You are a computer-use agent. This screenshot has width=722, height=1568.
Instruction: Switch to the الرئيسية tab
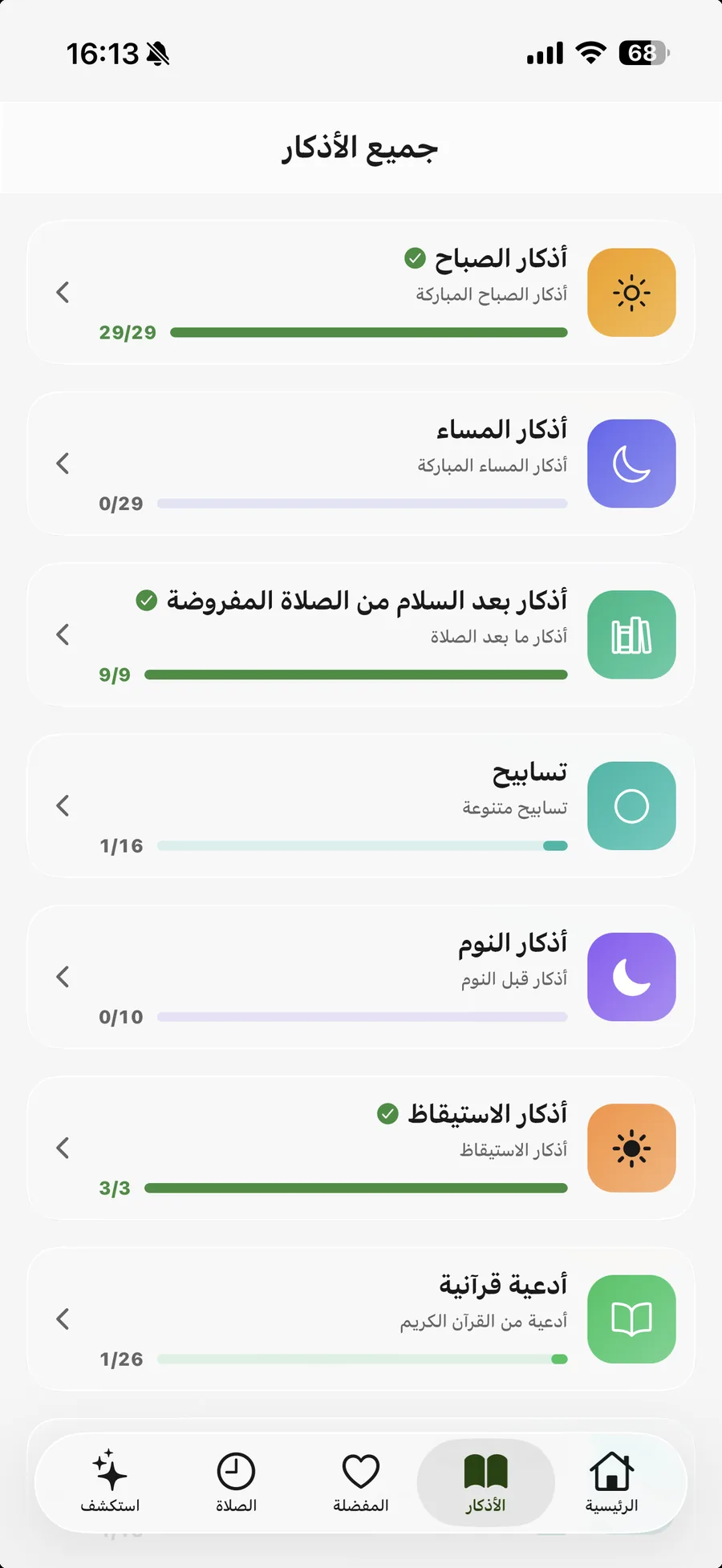[x=611, y=1482]
